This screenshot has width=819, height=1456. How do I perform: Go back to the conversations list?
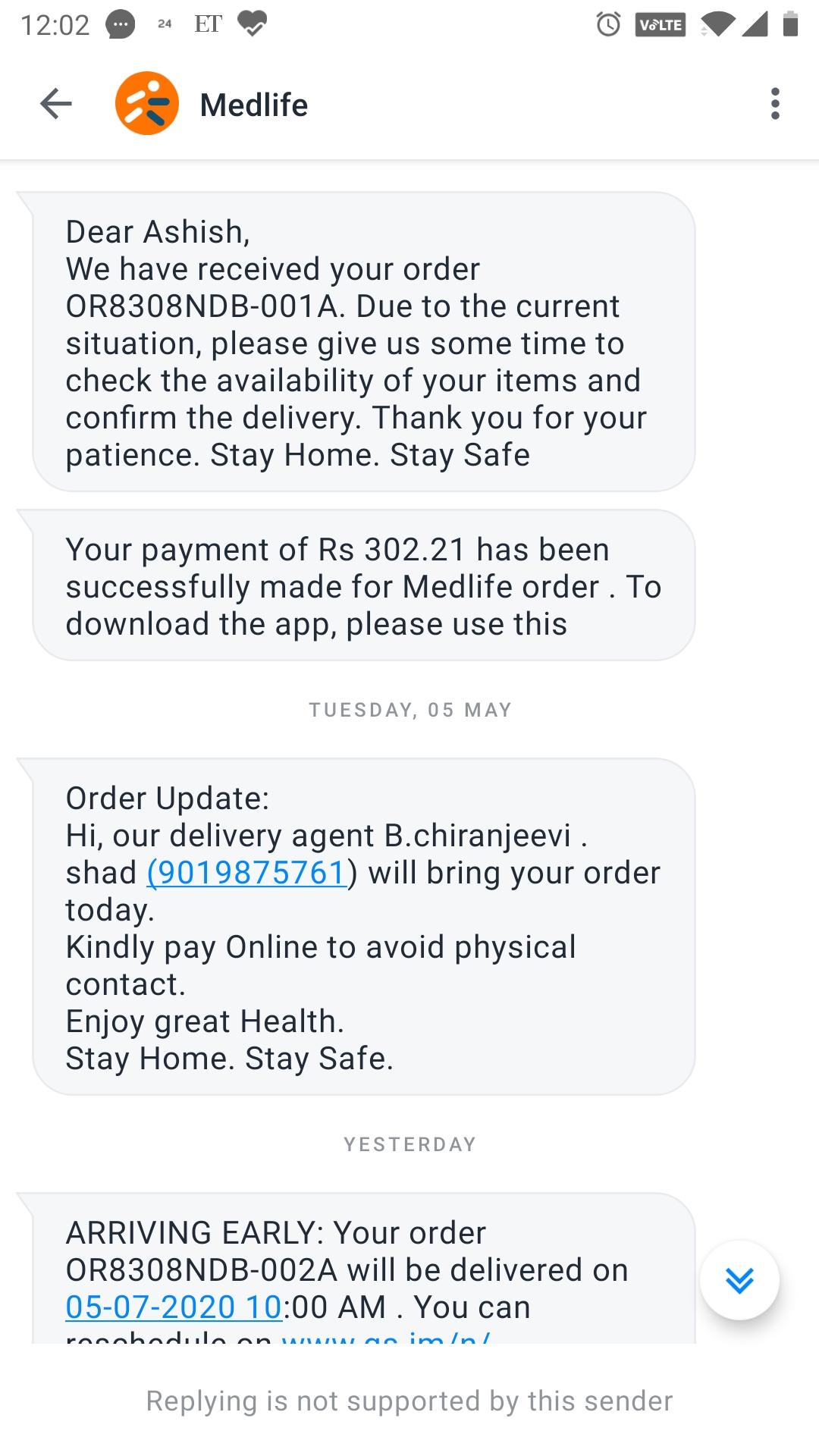pos(55,104)
